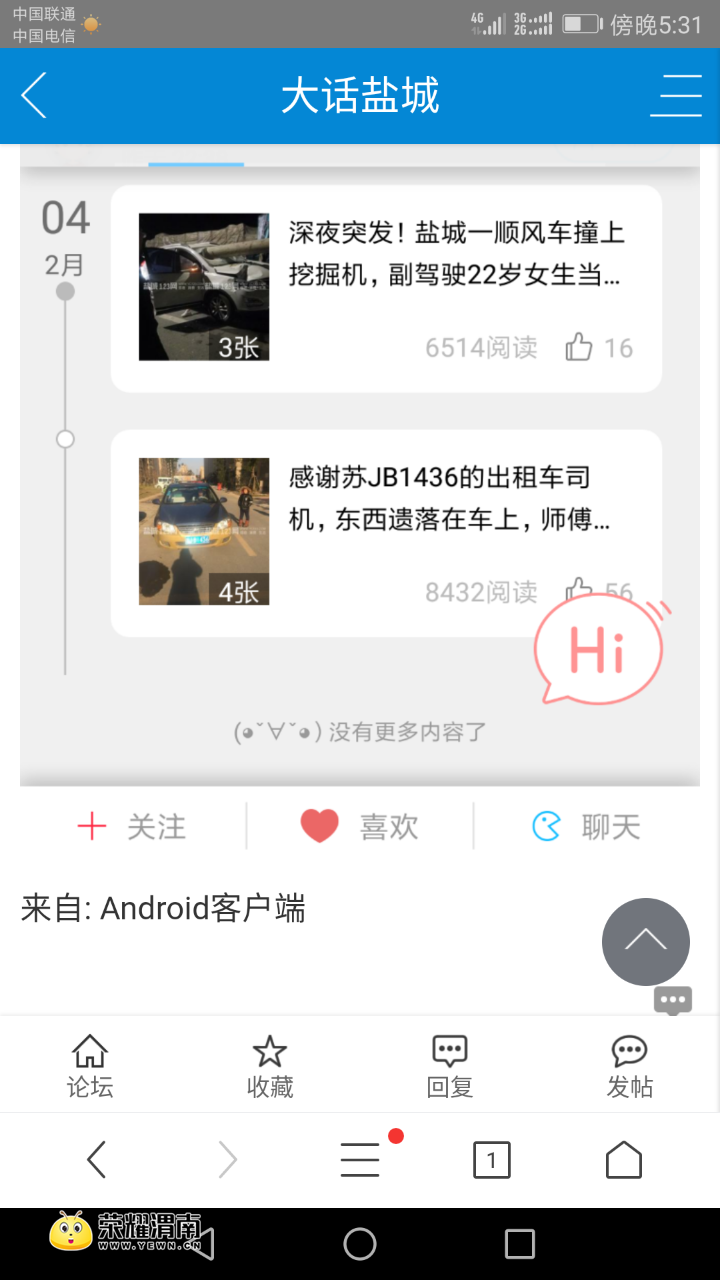
Task: Tap the pink Hi chat bubble
Action: (x=598, y=651)
